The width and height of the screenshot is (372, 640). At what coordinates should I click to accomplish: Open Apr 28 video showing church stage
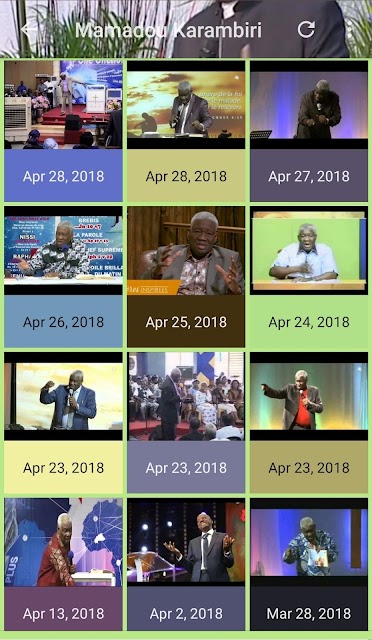(63, 131)
